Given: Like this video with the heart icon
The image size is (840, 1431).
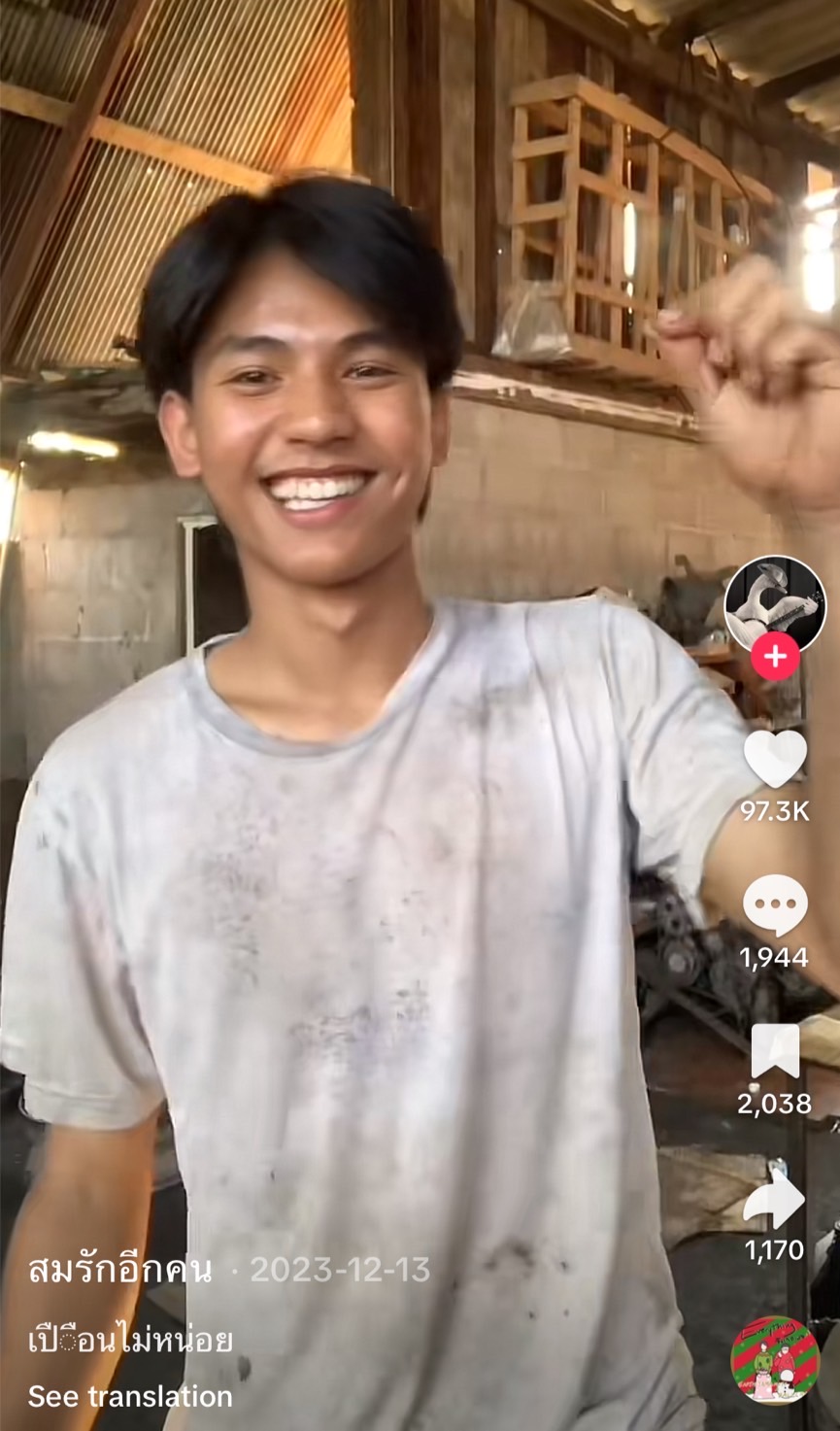Looking at the screenshot, I should (775, 758).
